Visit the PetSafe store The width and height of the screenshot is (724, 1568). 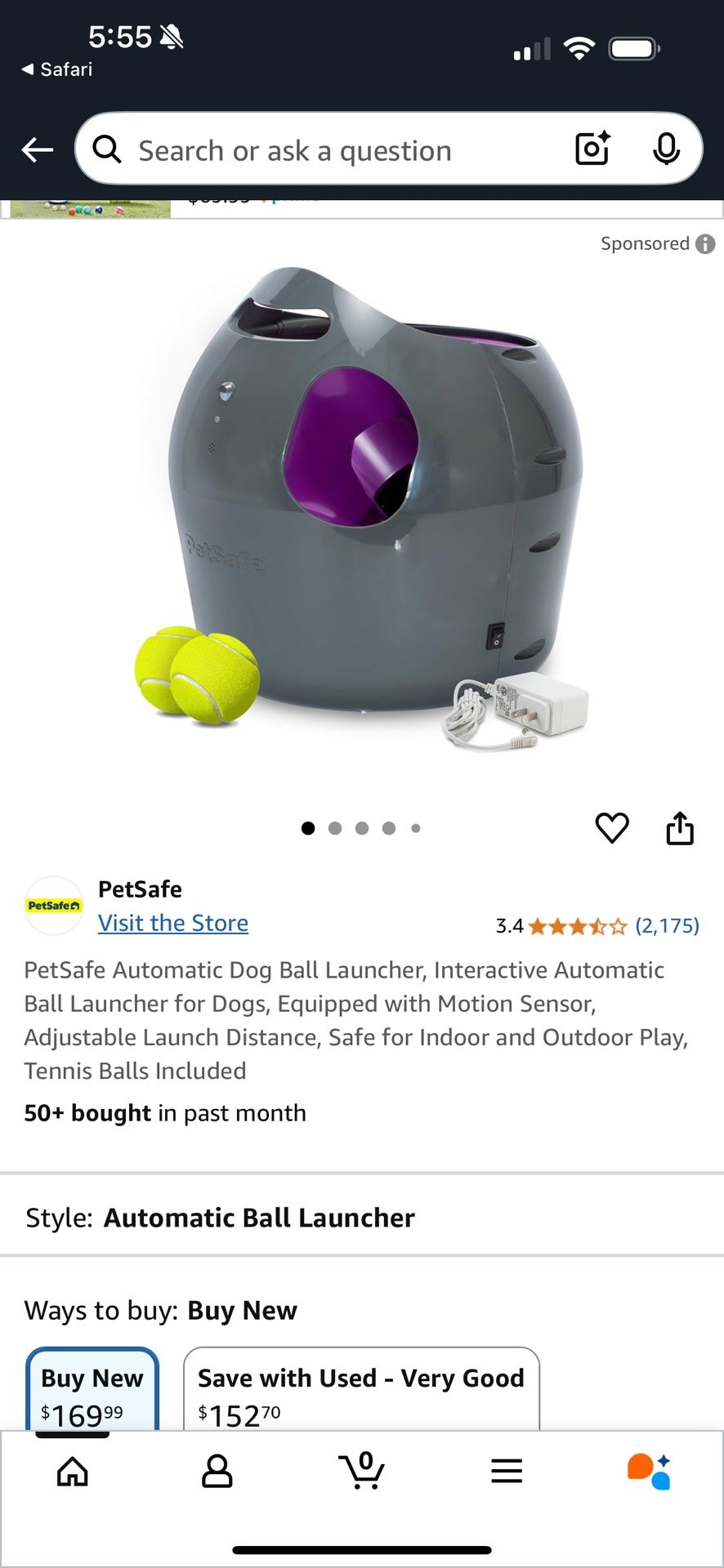tap(173, 923)
